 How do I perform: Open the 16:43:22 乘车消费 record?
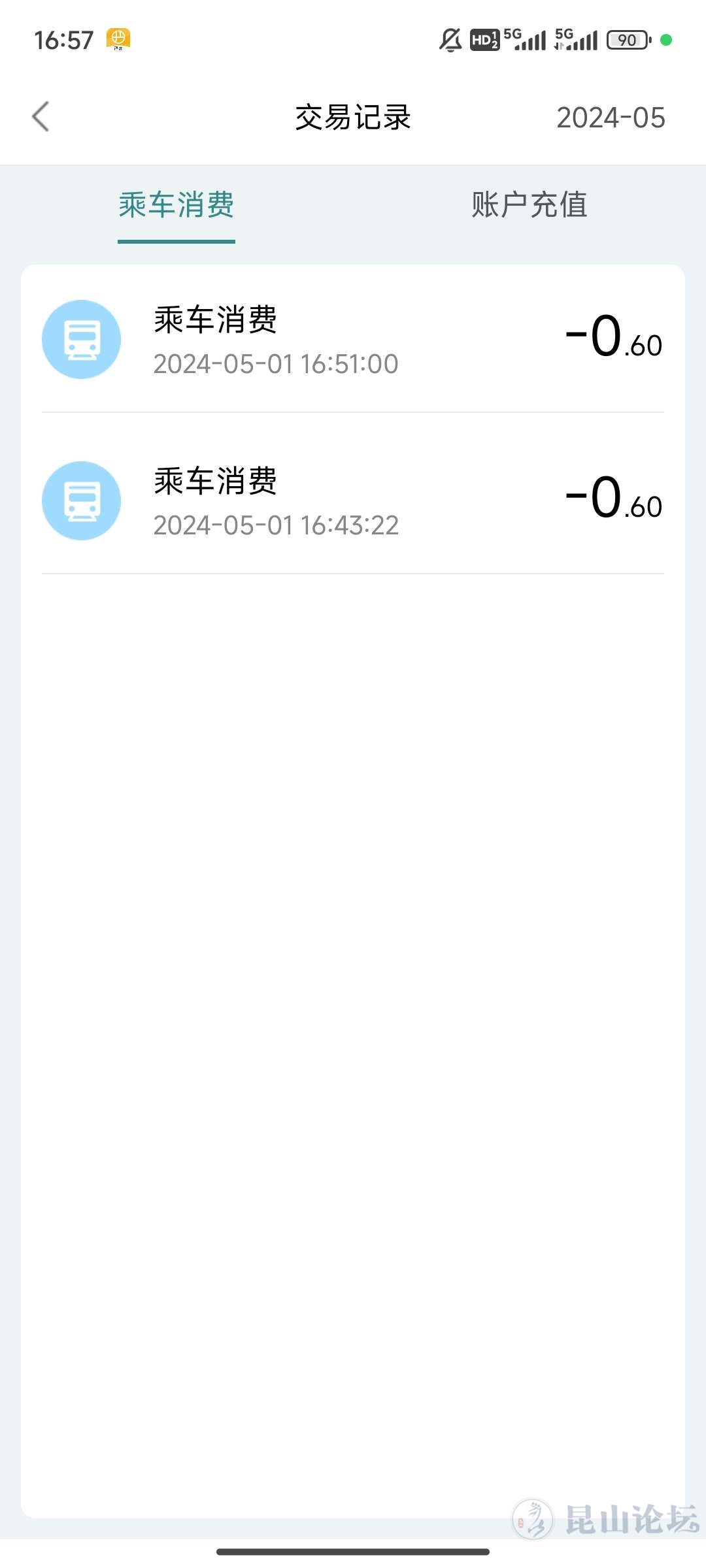click(x=353, y=500)
